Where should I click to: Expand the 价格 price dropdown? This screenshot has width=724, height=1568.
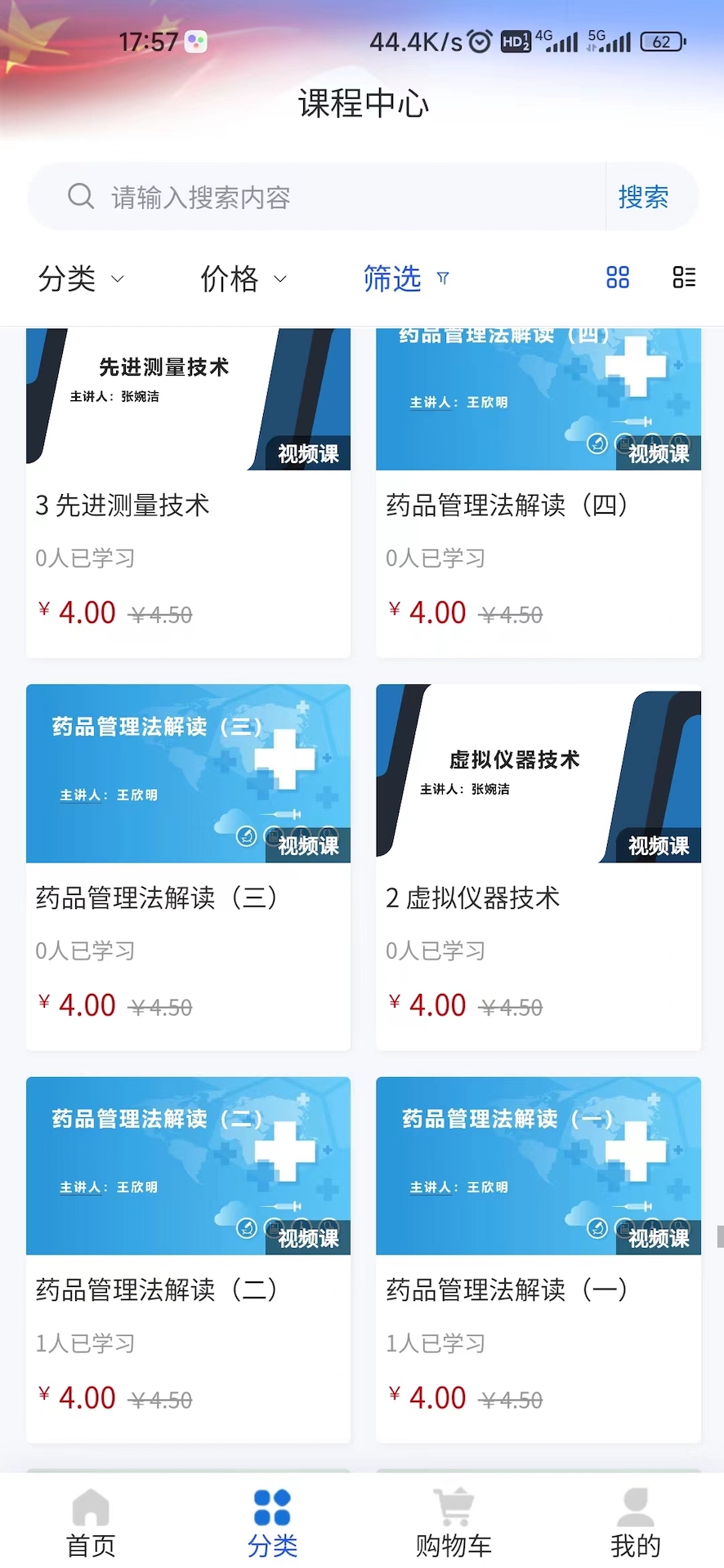242,278
